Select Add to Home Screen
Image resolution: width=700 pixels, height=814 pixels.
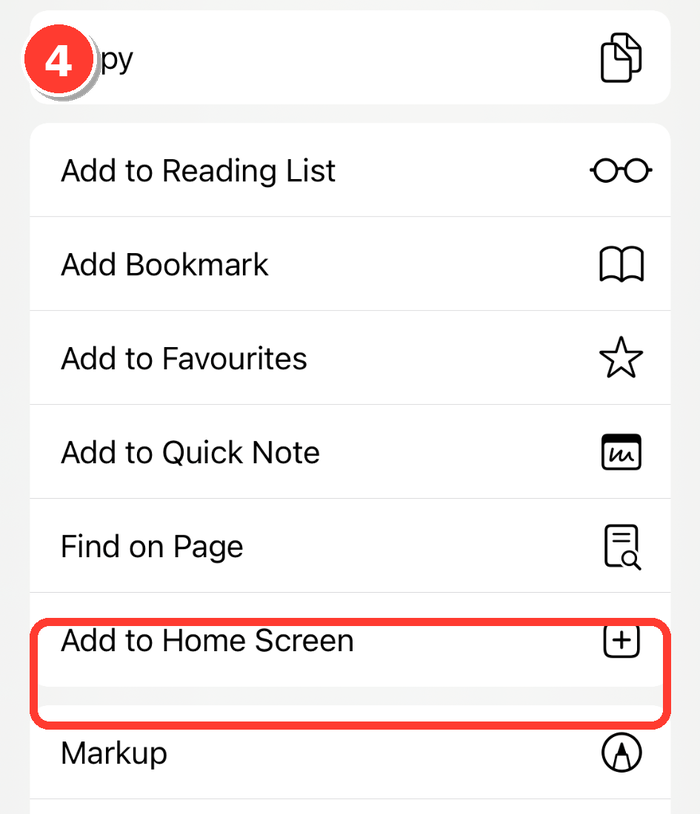[350, 642]
